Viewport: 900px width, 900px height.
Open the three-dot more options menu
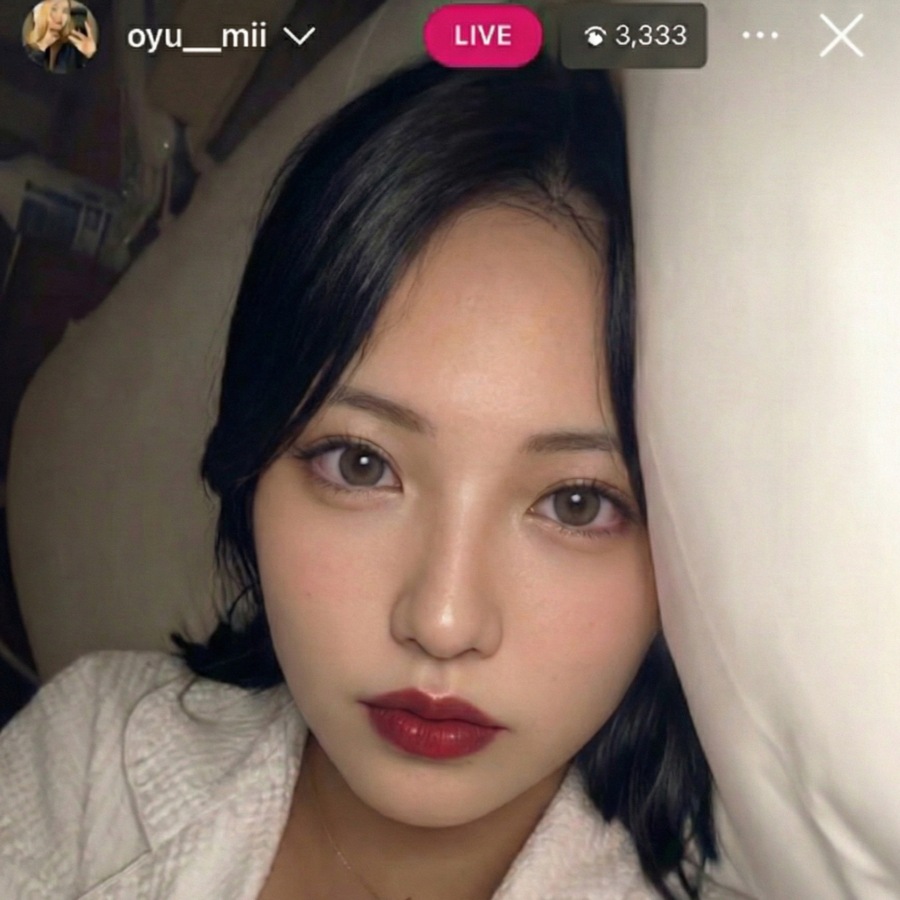click(x=760, y=36)
